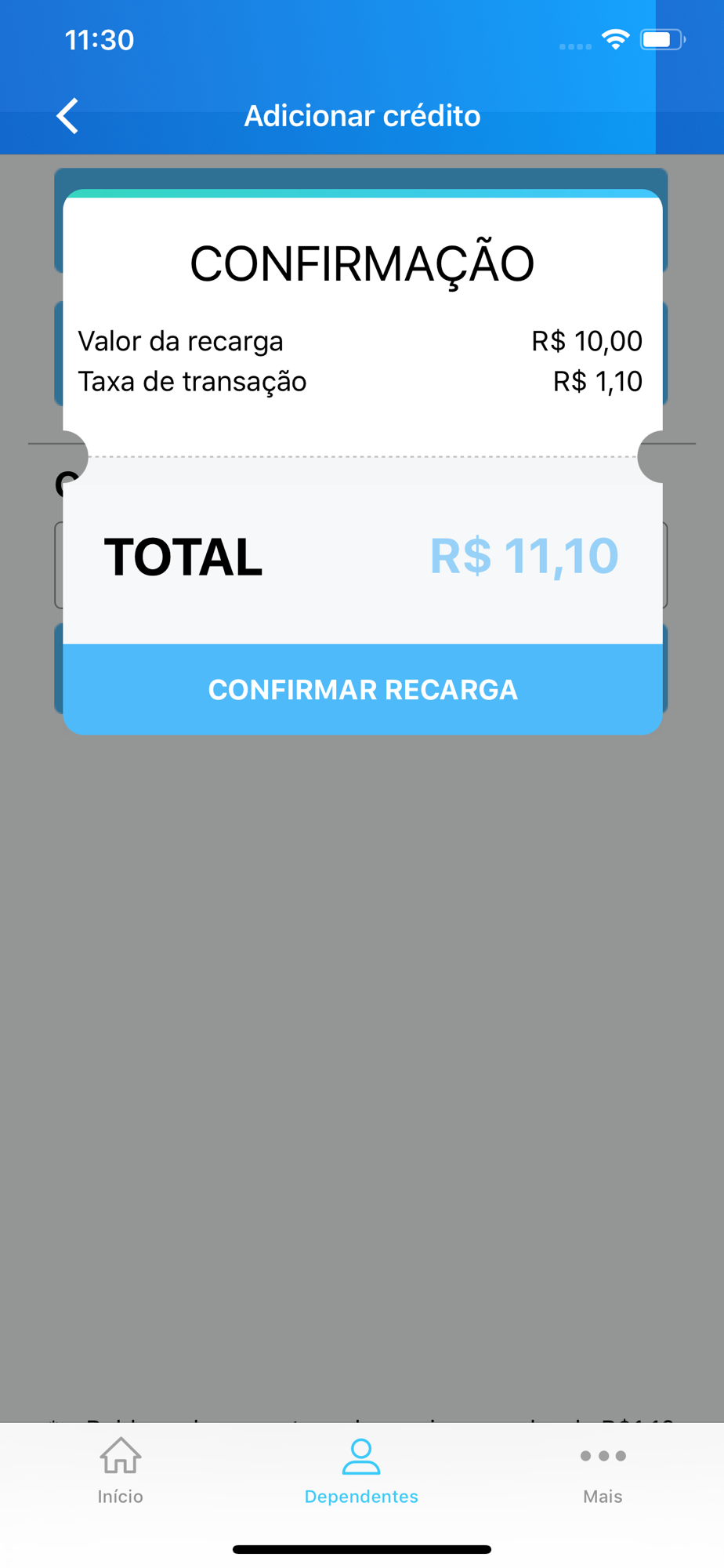Open the Mais tab
Image resolution: width=724 pixels, height=1568 pixels.
pyautogui.click(x=603, y=1470)
